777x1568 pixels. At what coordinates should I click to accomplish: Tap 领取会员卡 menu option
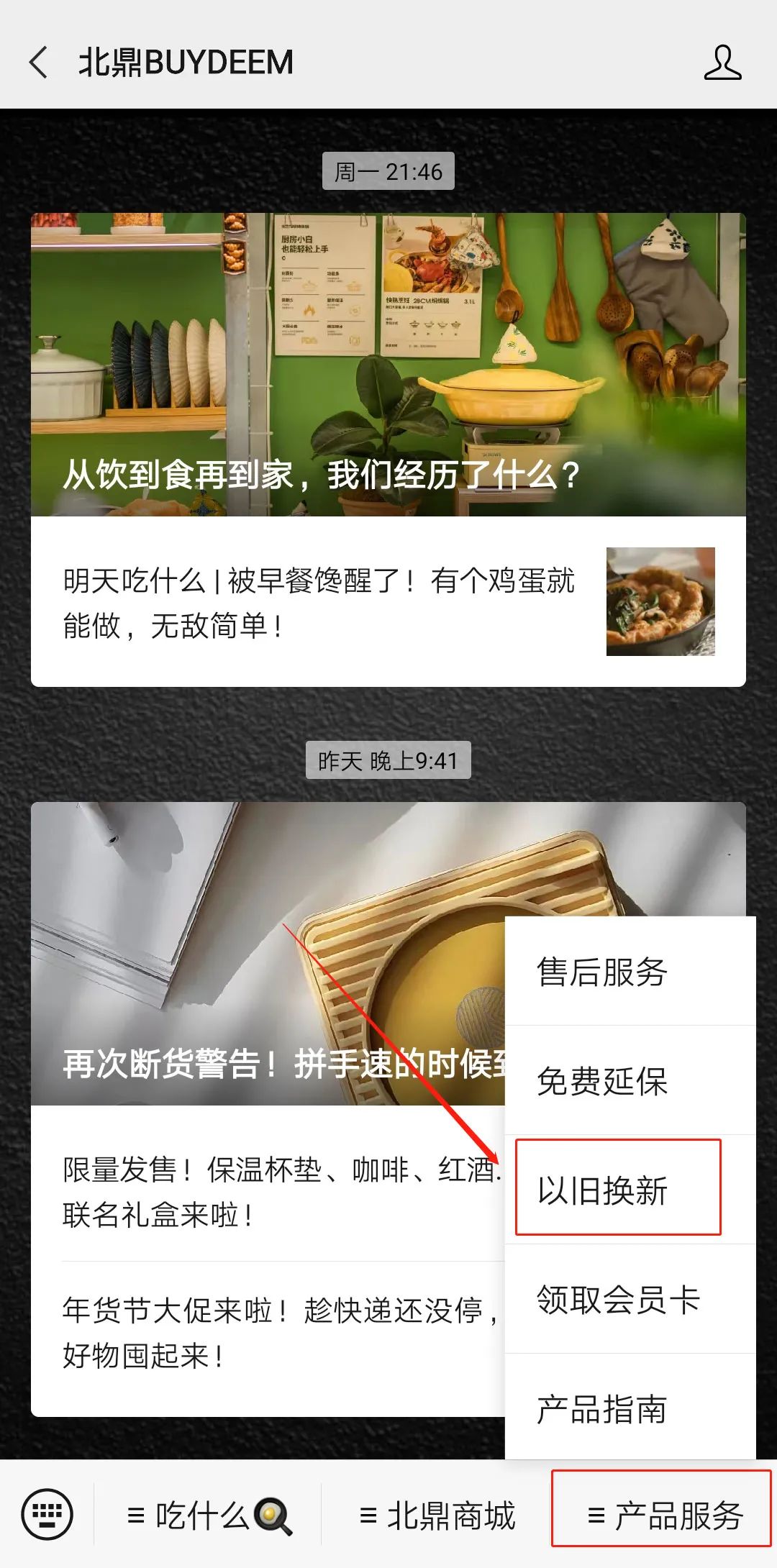pos(630,1300)
